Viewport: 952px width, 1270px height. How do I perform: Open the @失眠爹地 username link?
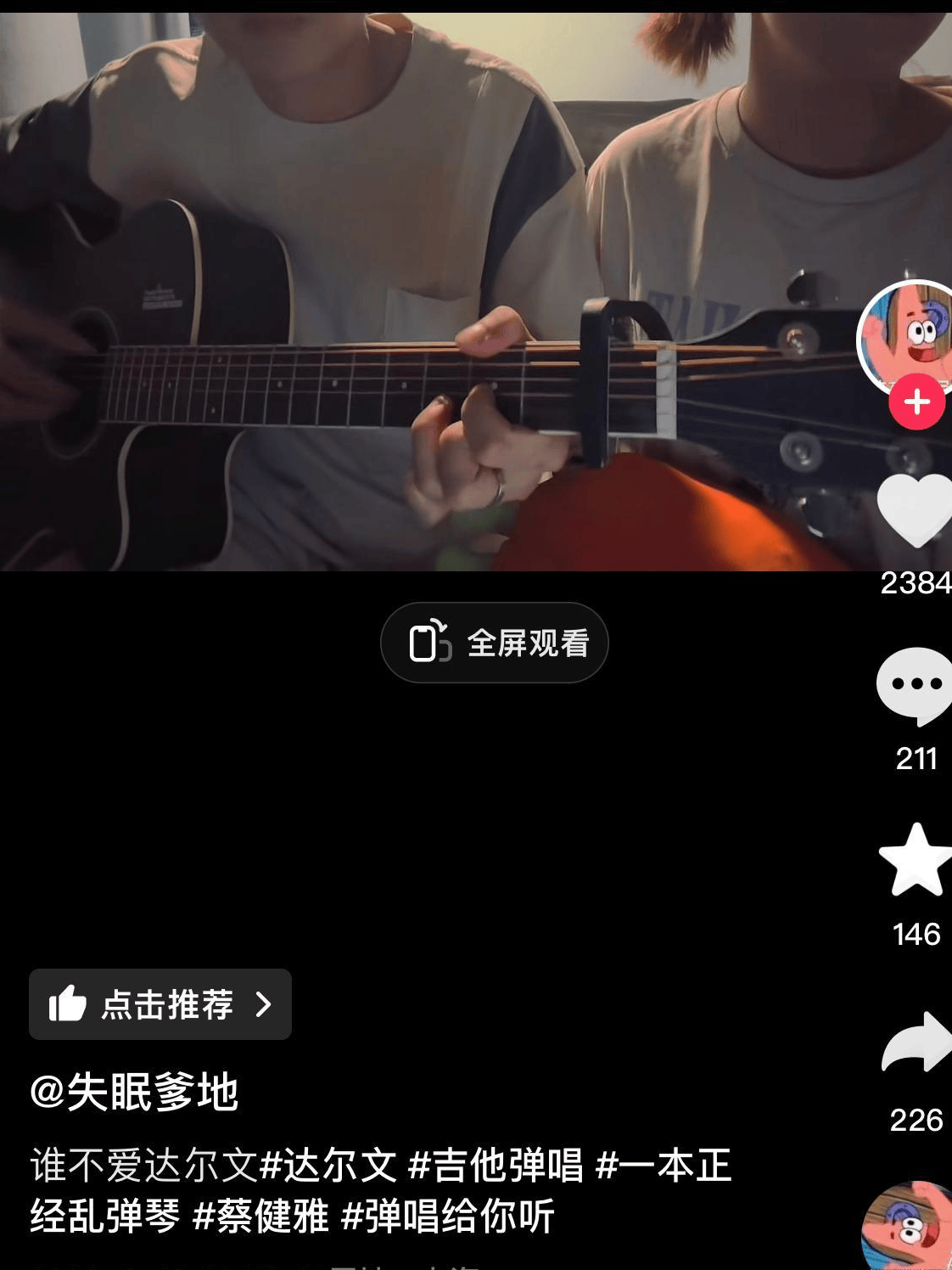pyautogui.click(x=134, y=1092)
